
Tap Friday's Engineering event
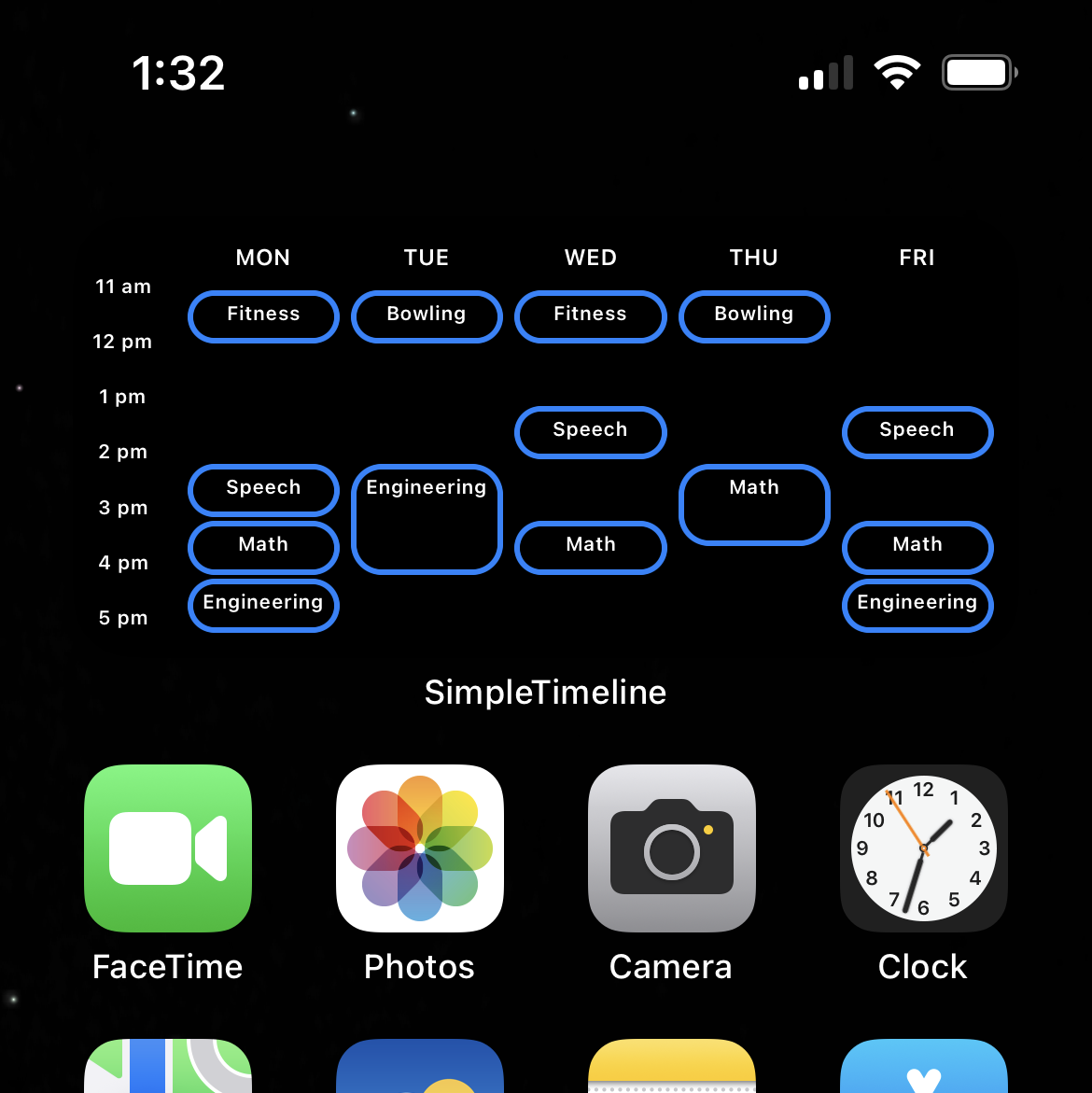917,605
